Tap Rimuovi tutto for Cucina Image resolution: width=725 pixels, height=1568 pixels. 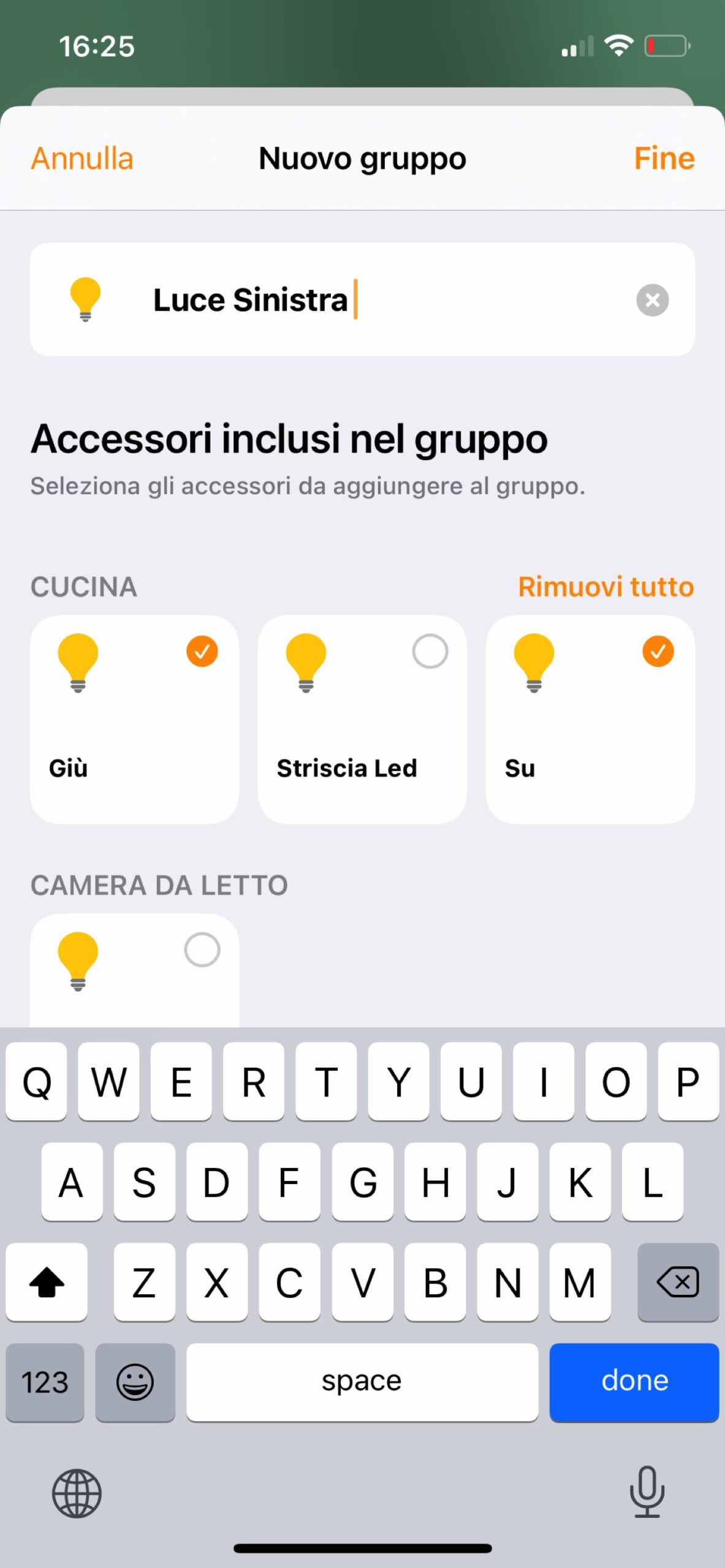(605, 587)
